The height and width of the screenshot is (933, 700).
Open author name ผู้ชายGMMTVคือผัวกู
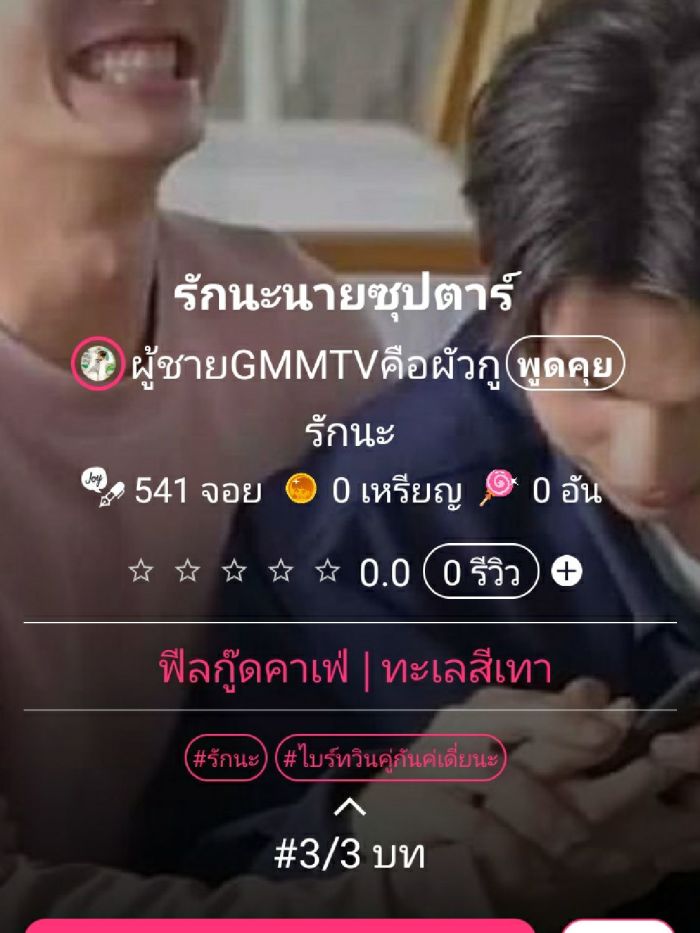pos(317,367)
